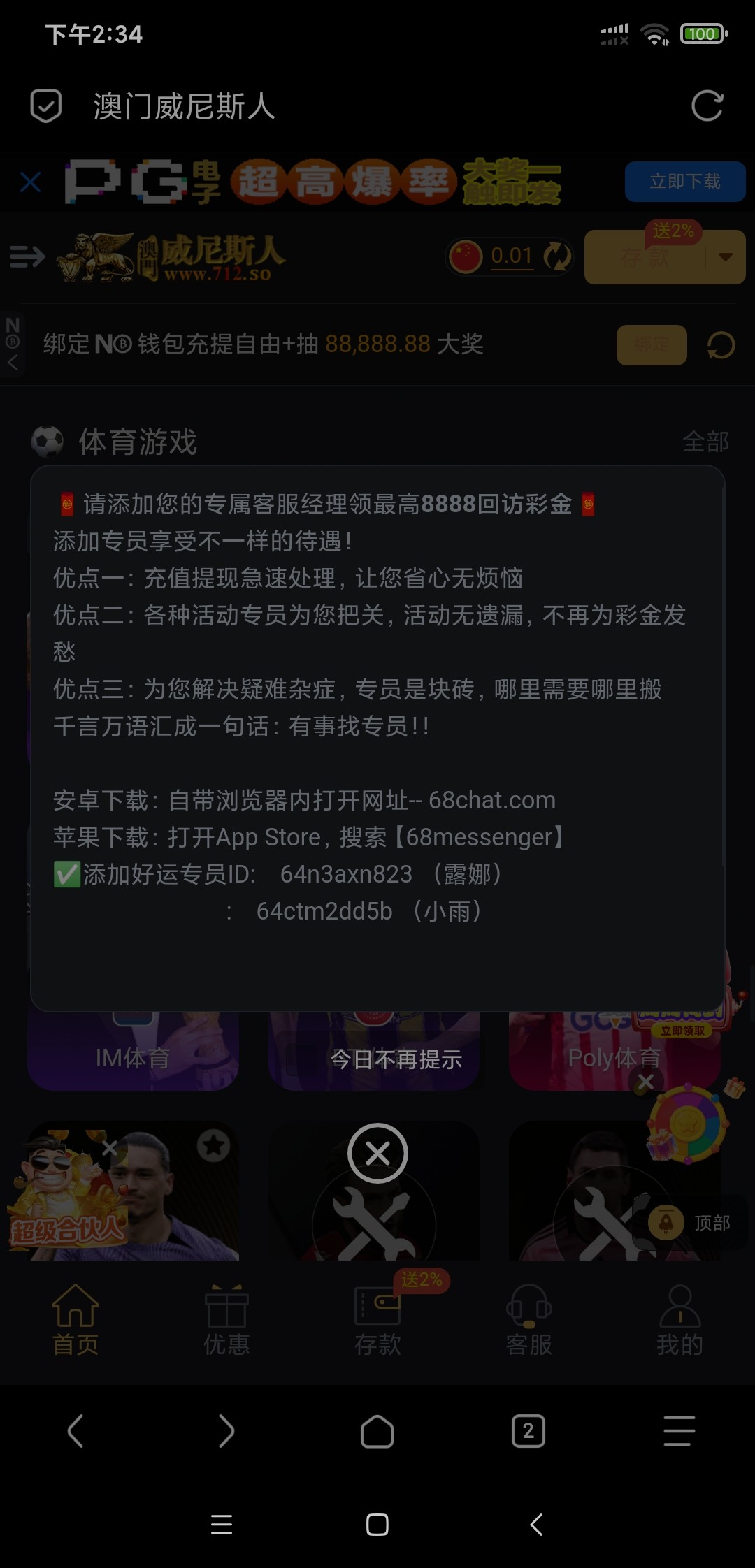The width and height of the screenshot is (755, 1568).
Task: Reload the page in browser
Action: (x=707, y=107)
